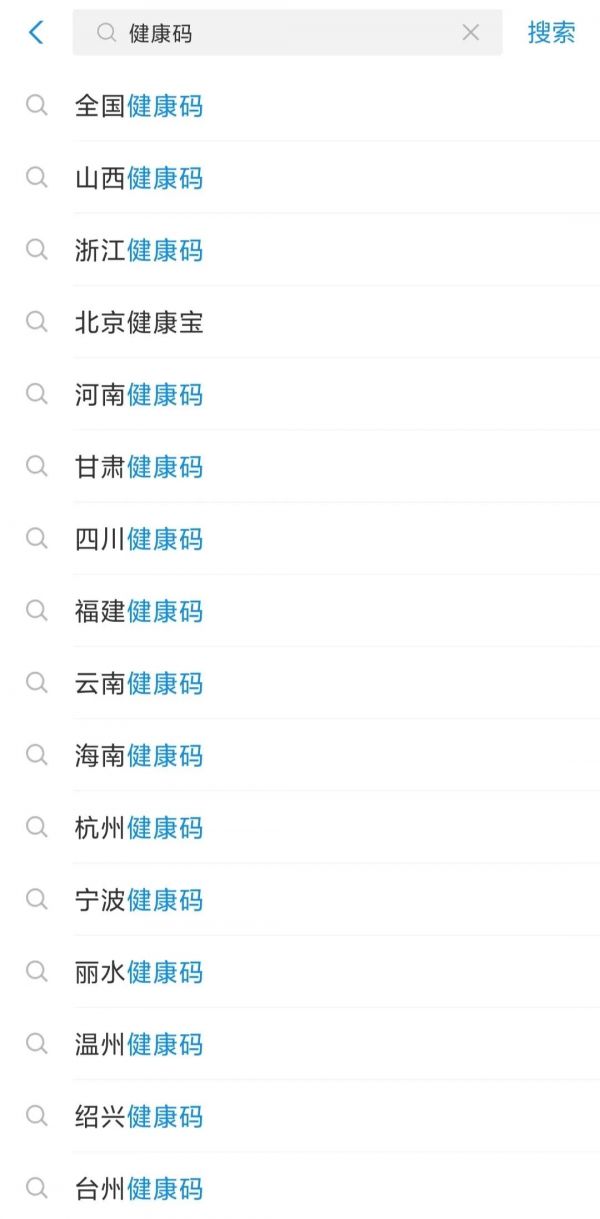
Task: Tap the search field containing 健康码
Action: coord(287,33)
